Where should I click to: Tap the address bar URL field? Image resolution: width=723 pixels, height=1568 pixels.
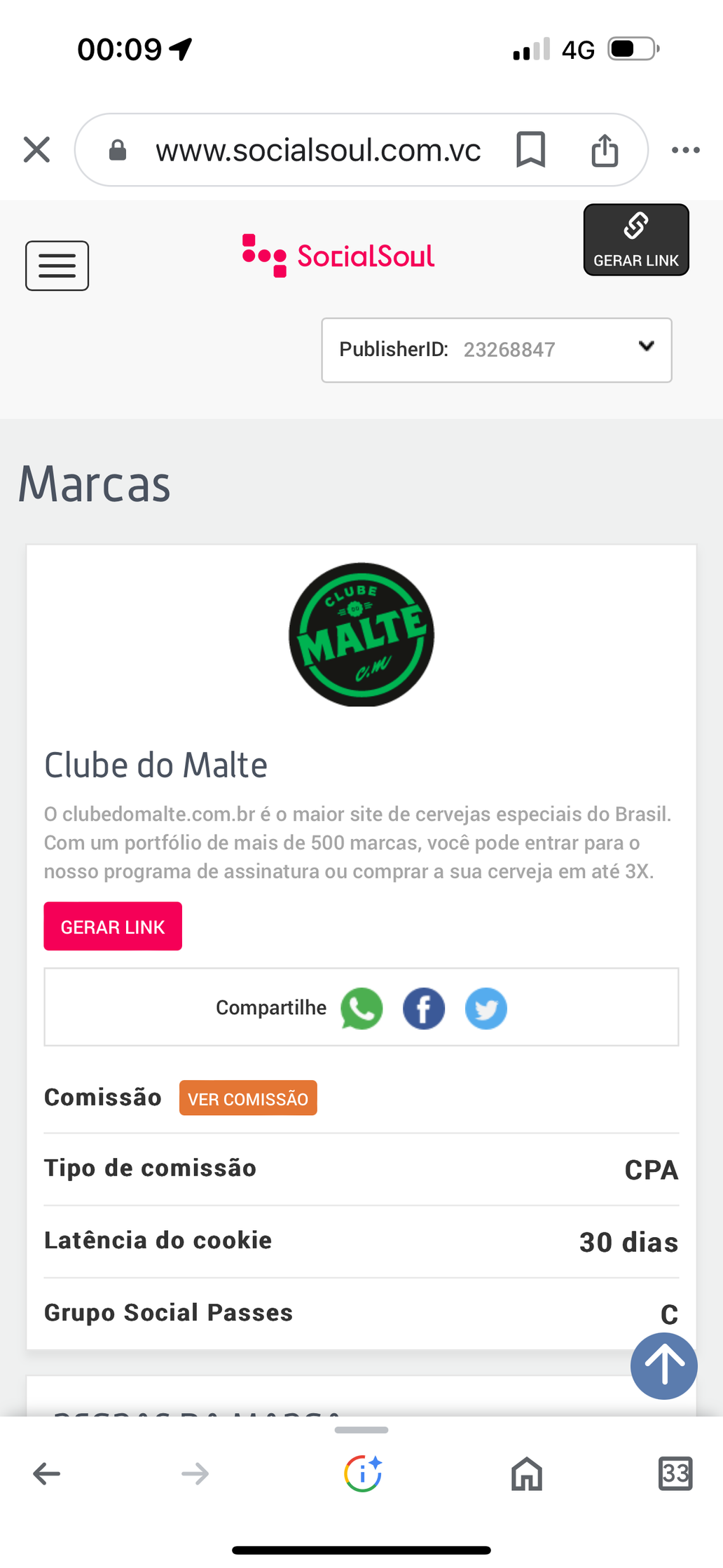tap(318, 150)
